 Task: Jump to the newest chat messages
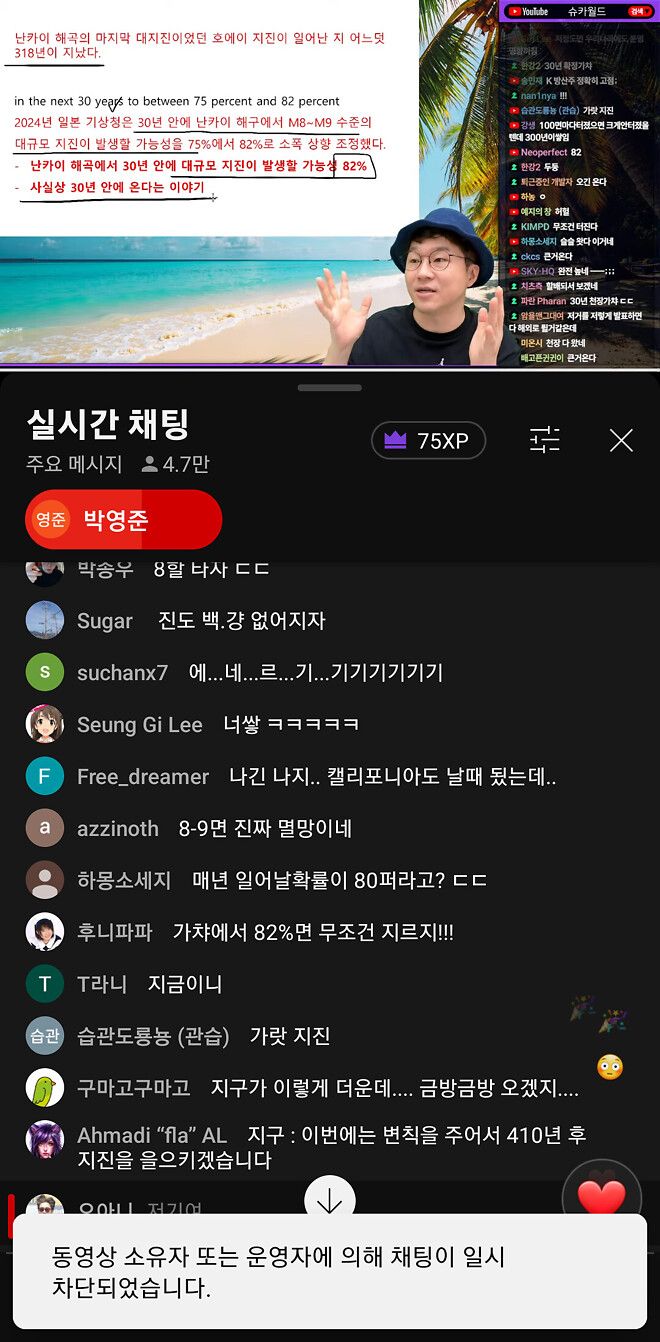pos(330,1197)
